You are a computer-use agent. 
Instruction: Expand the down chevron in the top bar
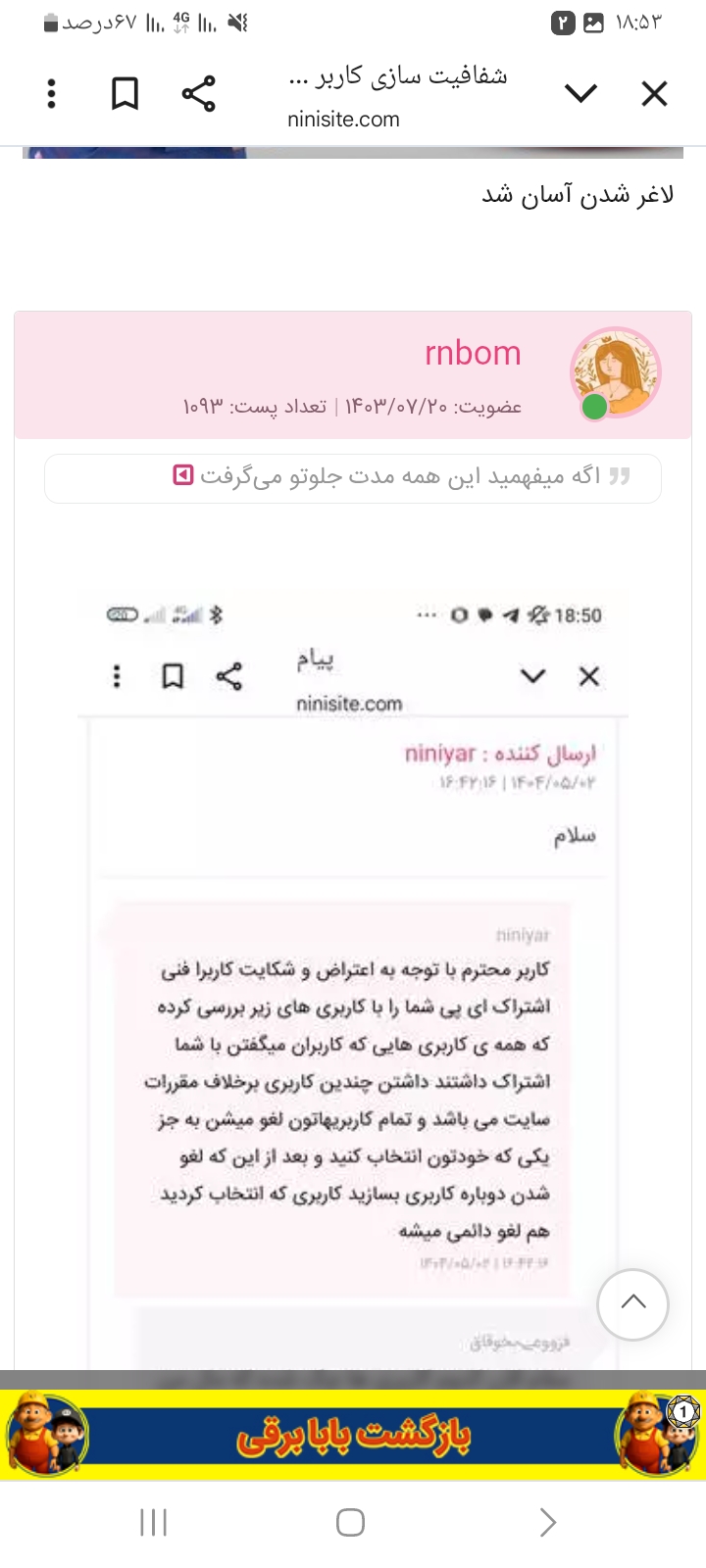(580, 94)
